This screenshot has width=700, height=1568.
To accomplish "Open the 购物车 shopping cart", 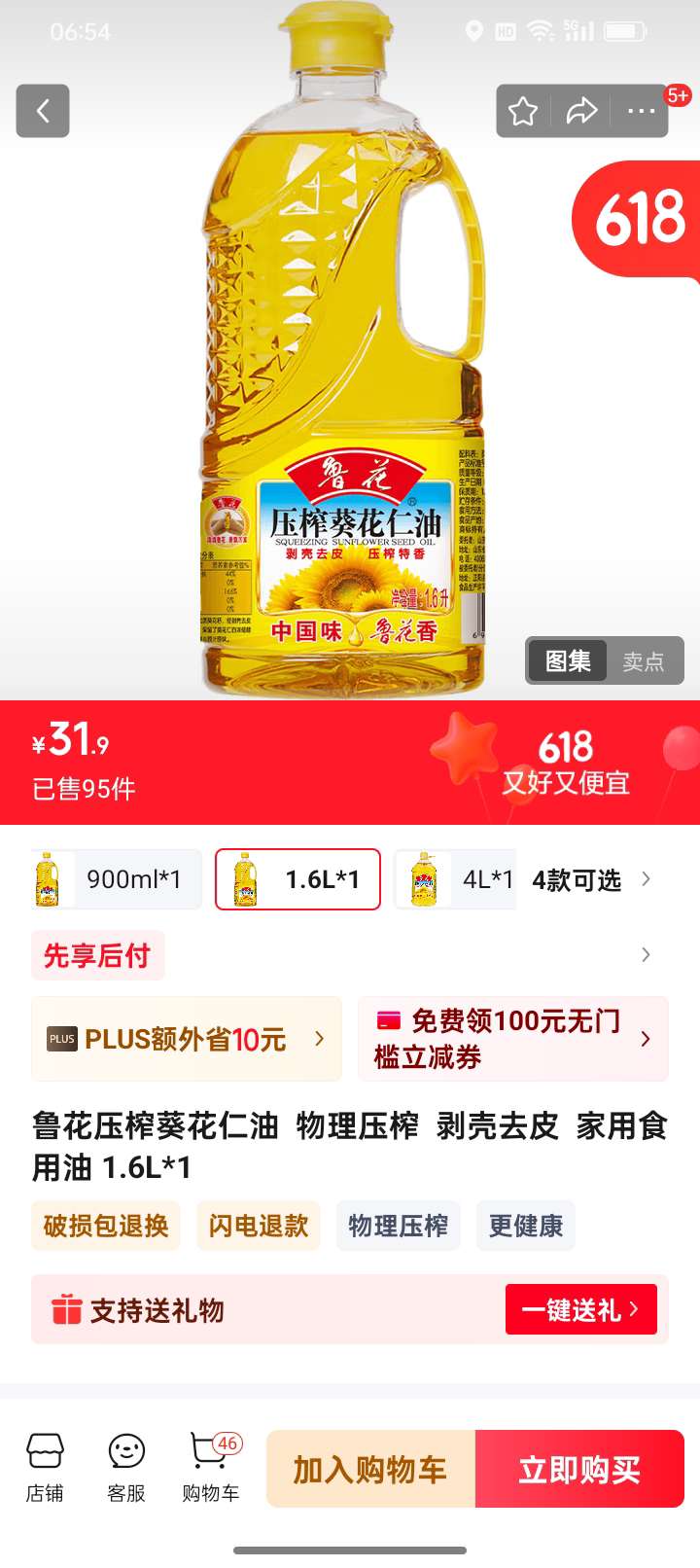I will [x=210, y=1468].
